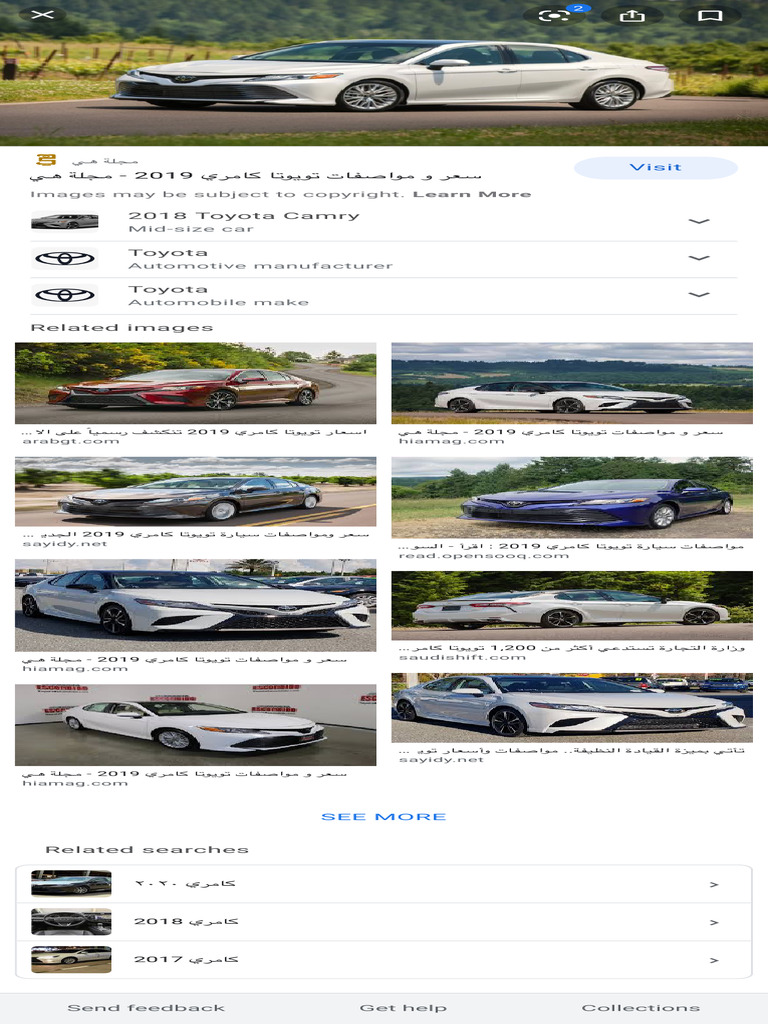Open the Learn More copyright link
768x1024 pixels.
[x=472, y=194]
